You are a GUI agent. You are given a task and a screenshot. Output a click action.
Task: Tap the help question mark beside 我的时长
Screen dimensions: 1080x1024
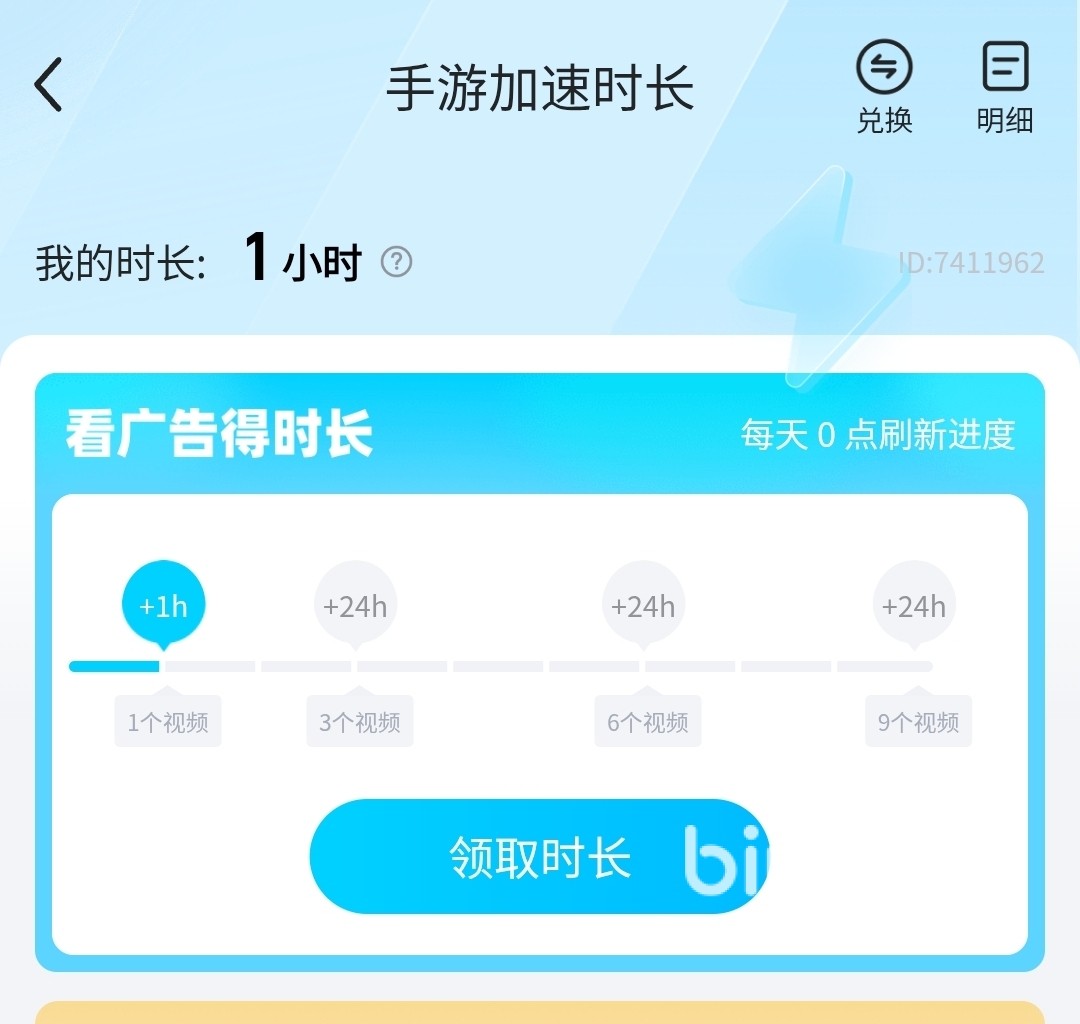[x=397, y=263]
